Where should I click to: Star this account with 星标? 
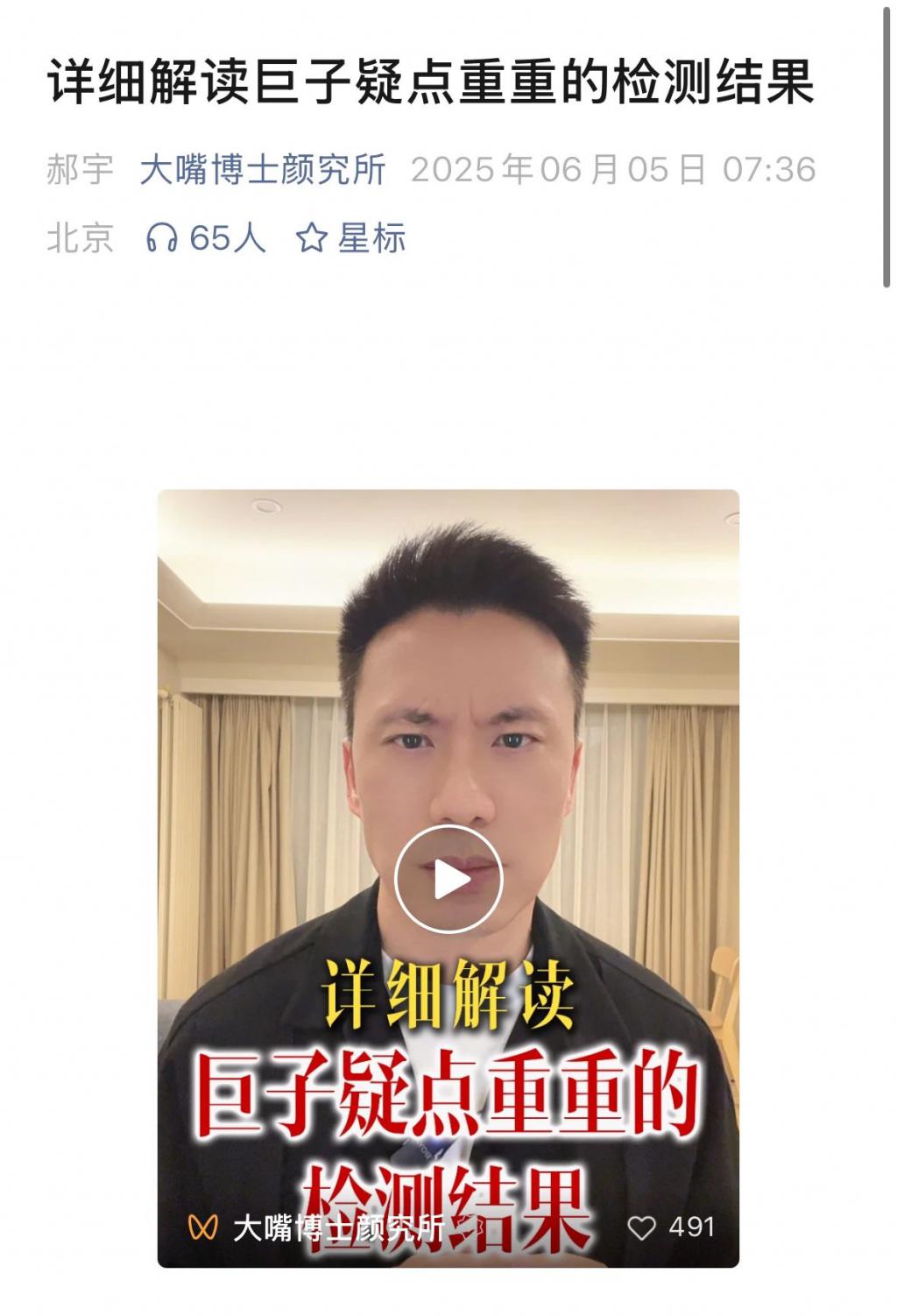coord(350,237)
